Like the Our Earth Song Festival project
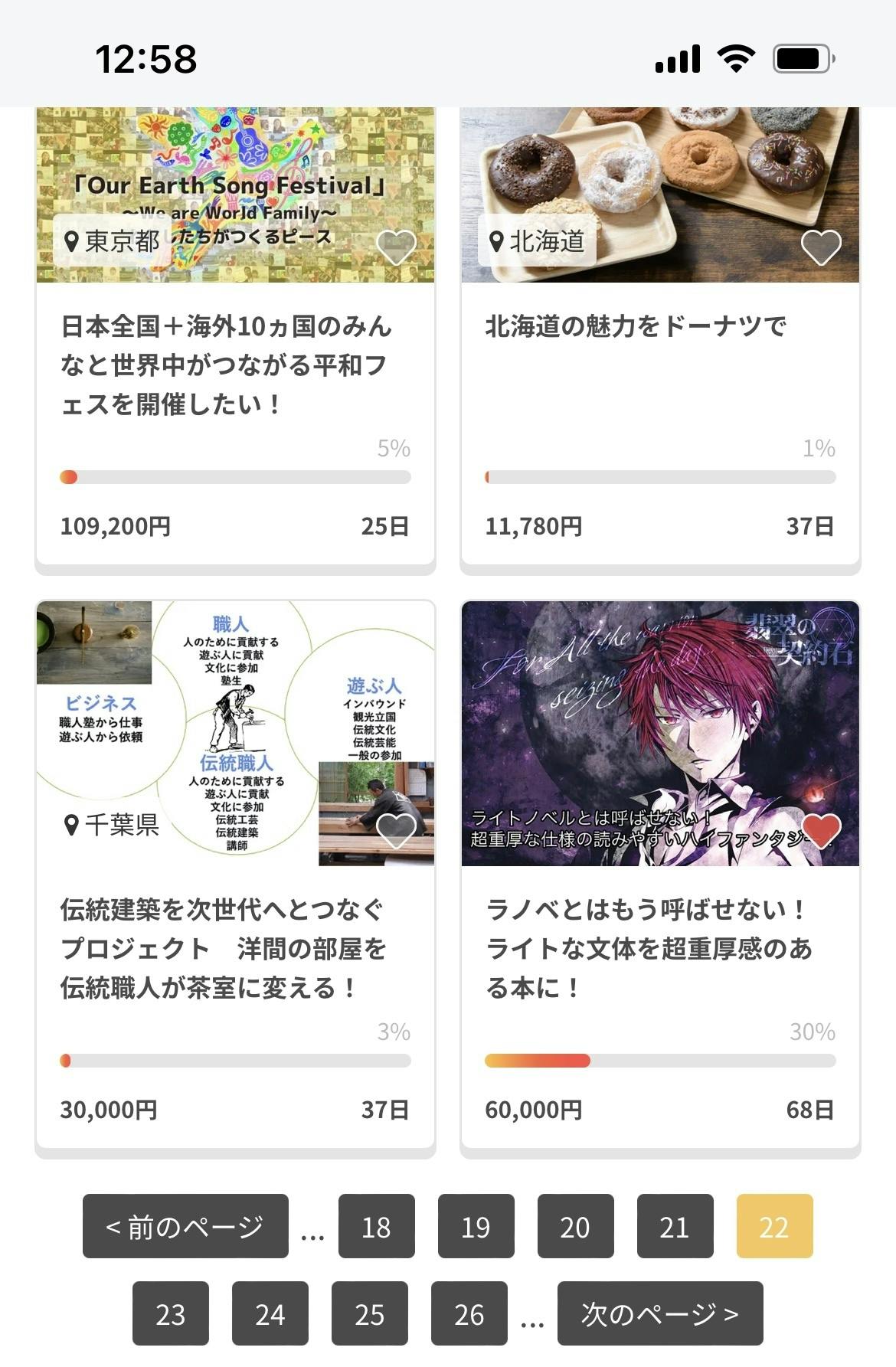 coord(396,247)
